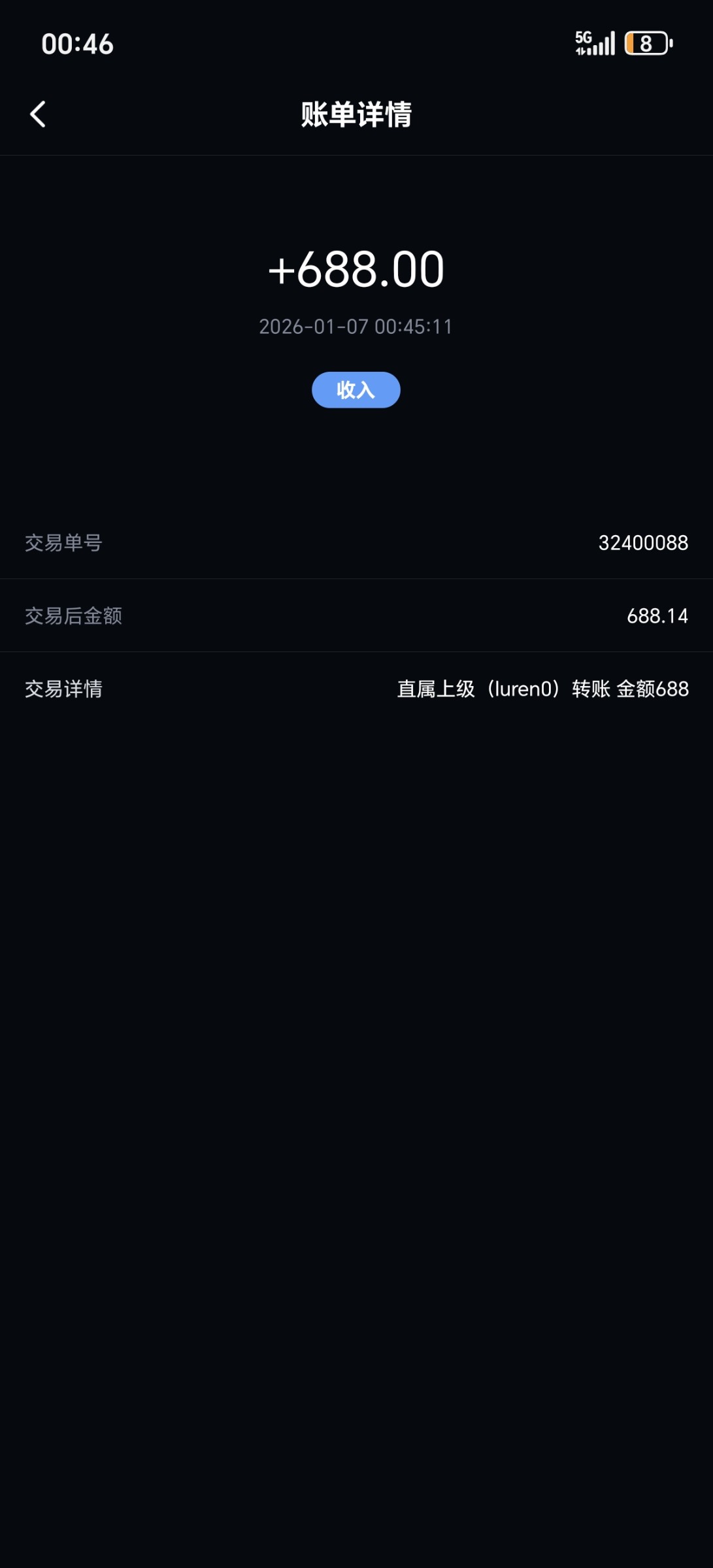Tap the clock showing 00:46
Viewport: 713px width, 1568px height.
coord(76,44)
